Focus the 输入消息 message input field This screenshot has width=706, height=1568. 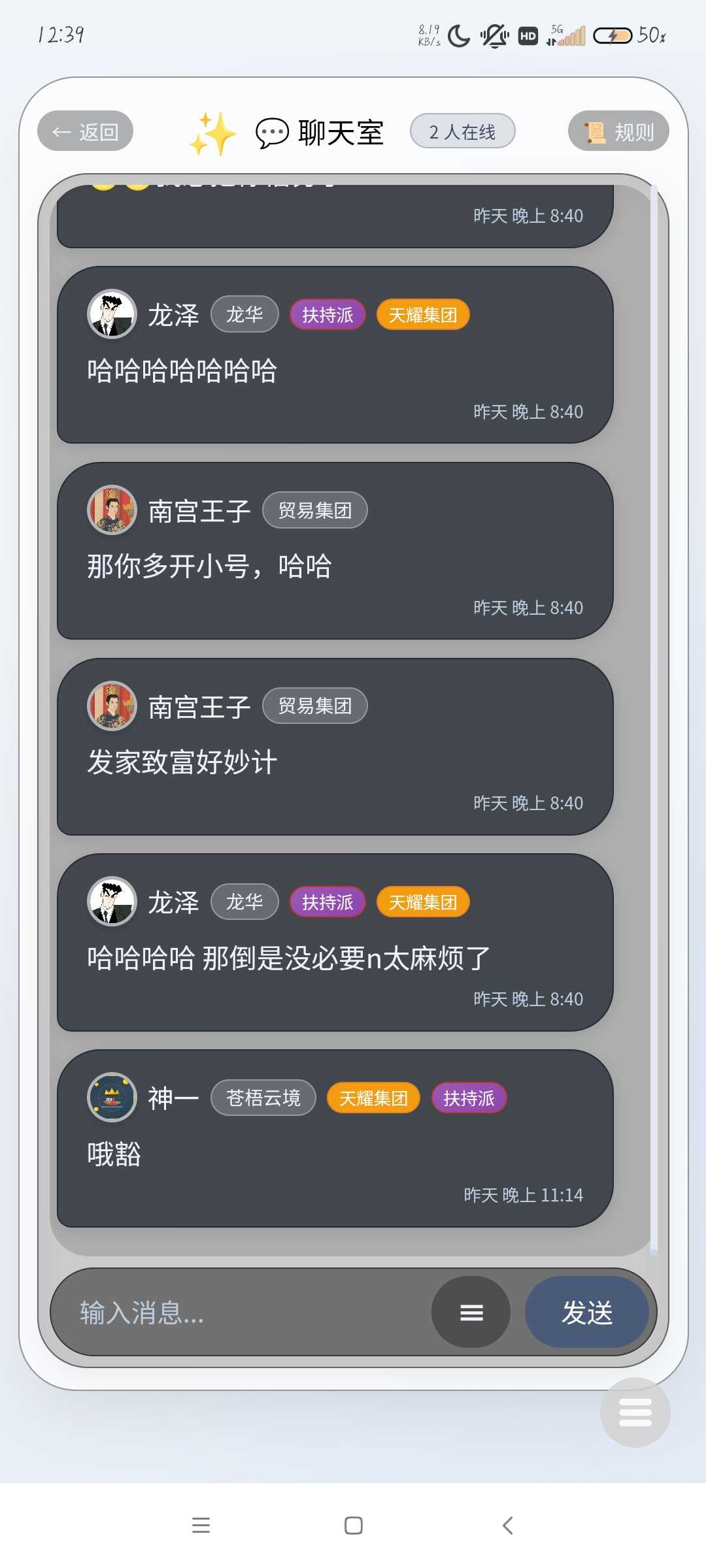click(x=242, y=1312)
